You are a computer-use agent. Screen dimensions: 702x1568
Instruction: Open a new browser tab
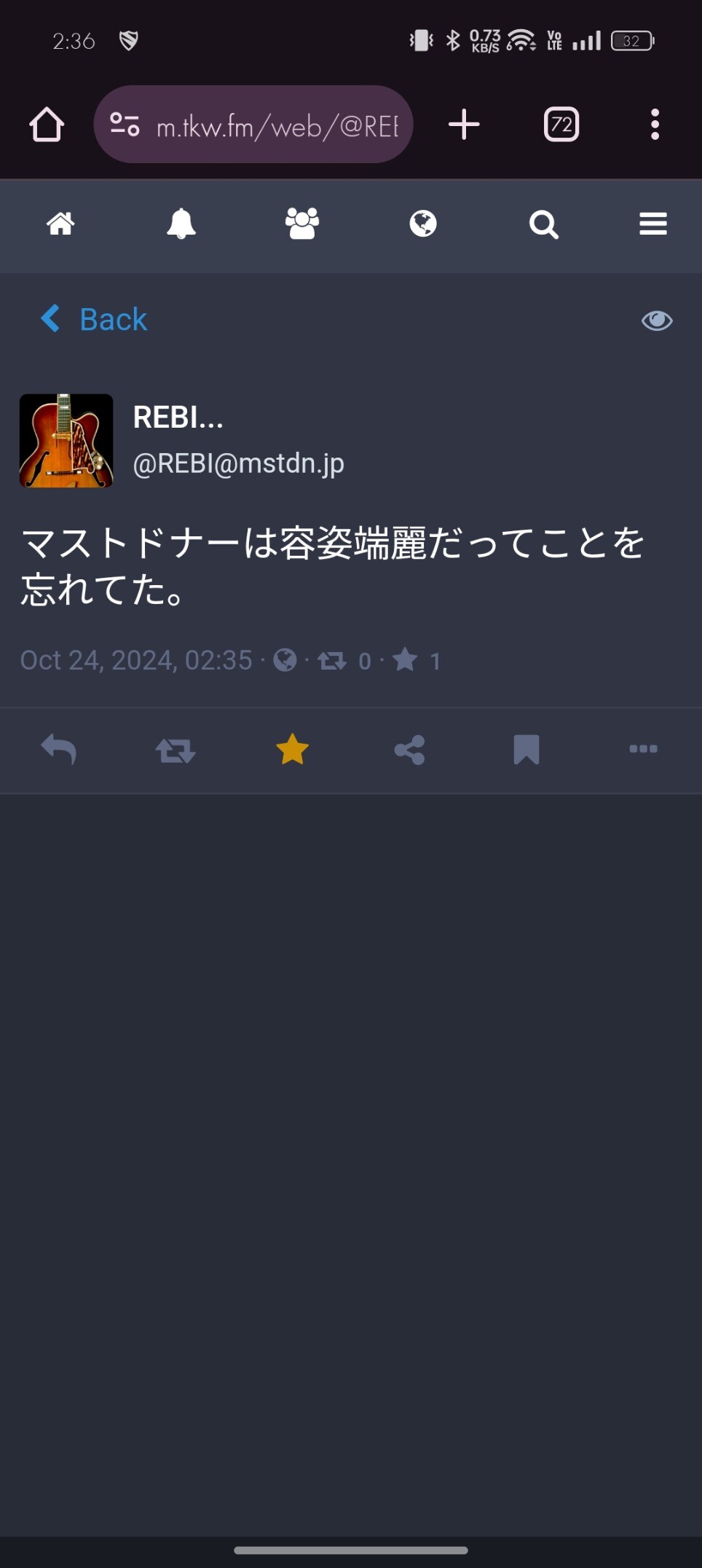(x=464, y=125)
